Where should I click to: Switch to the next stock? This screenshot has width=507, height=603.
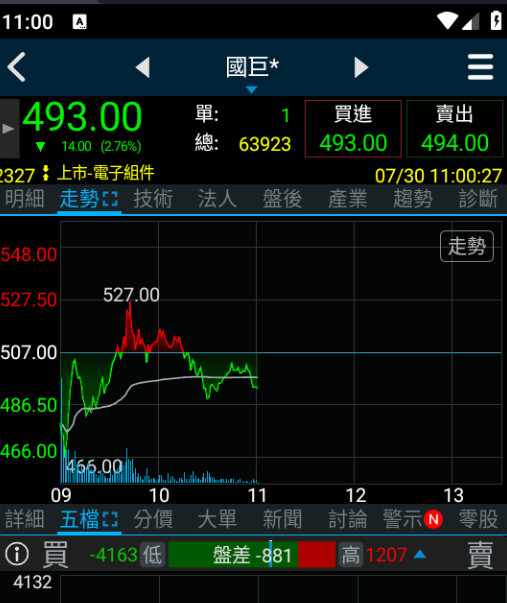click(361, 67)
